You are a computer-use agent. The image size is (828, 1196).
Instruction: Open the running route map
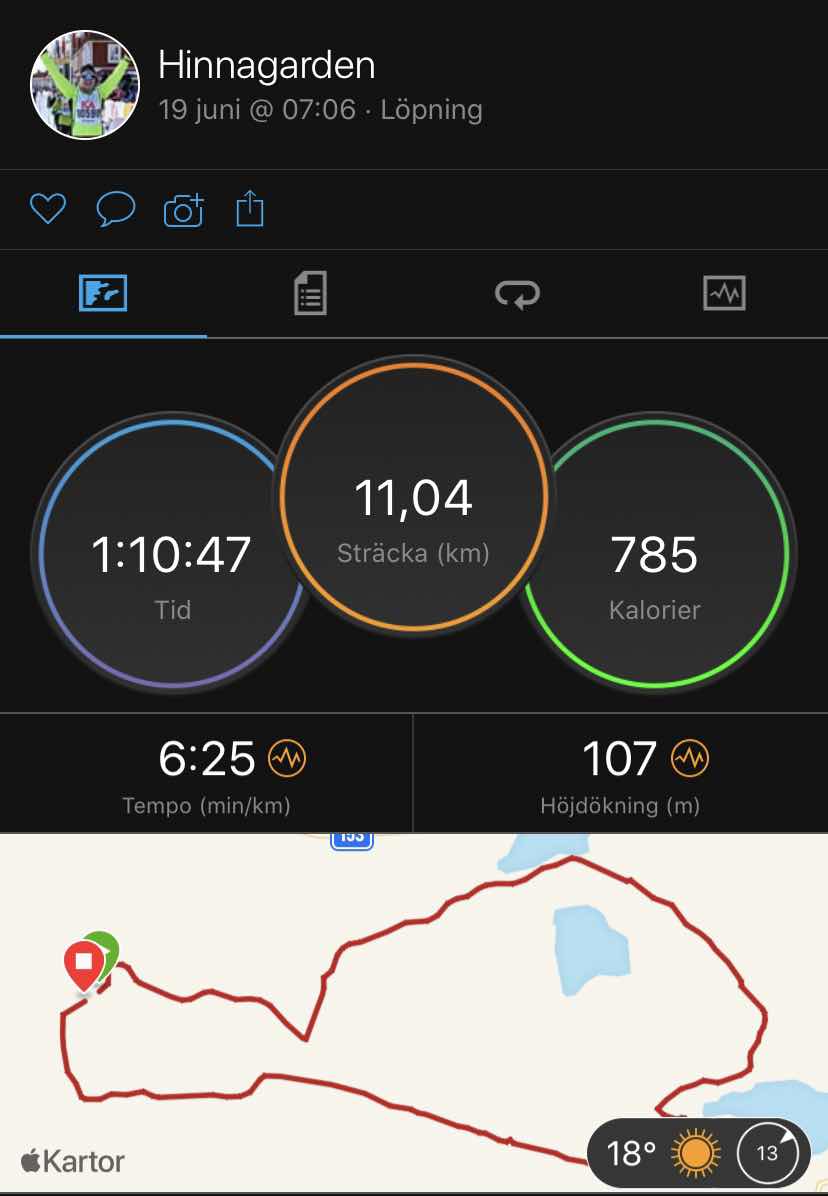coord(400,1000)
